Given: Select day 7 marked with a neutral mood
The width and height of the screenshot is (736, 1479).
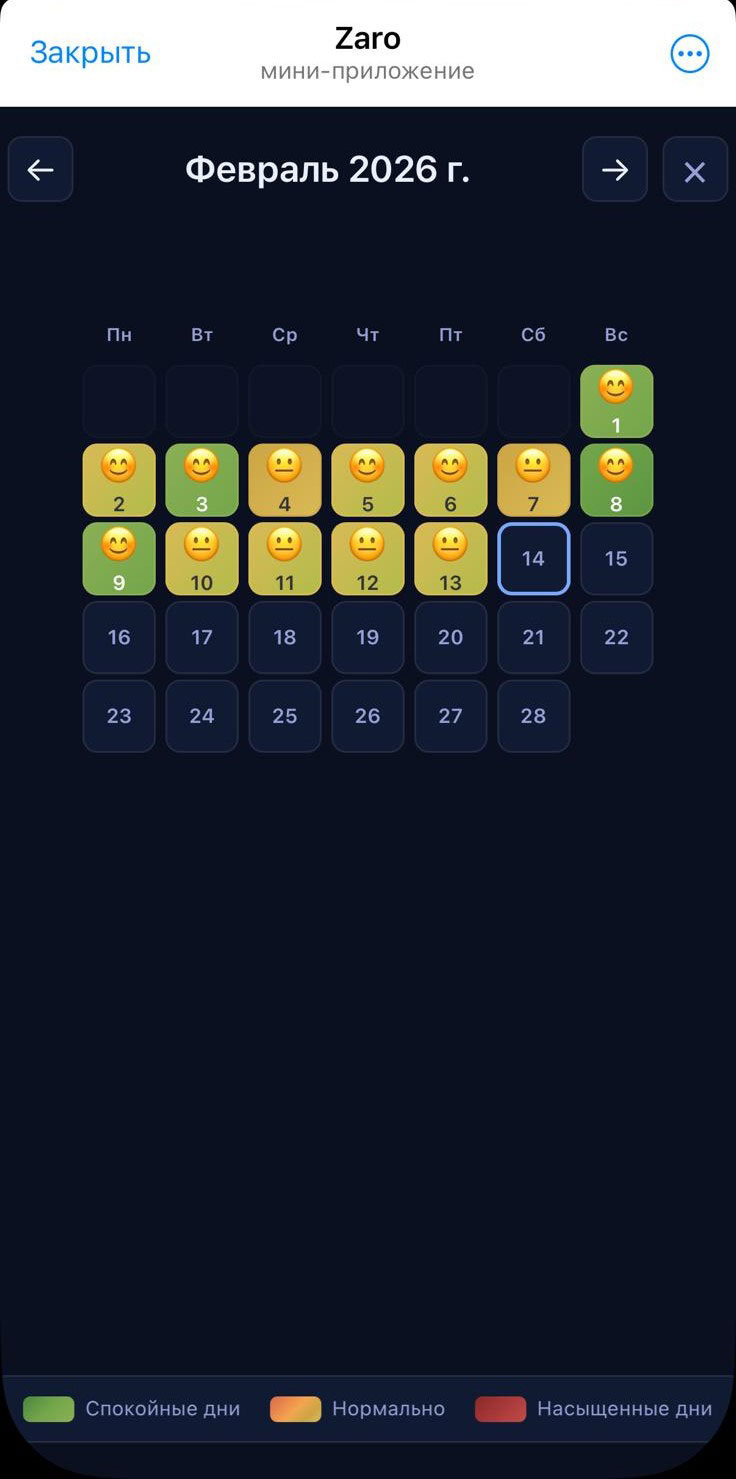Looking at the screenshot, I should [533, 480].
